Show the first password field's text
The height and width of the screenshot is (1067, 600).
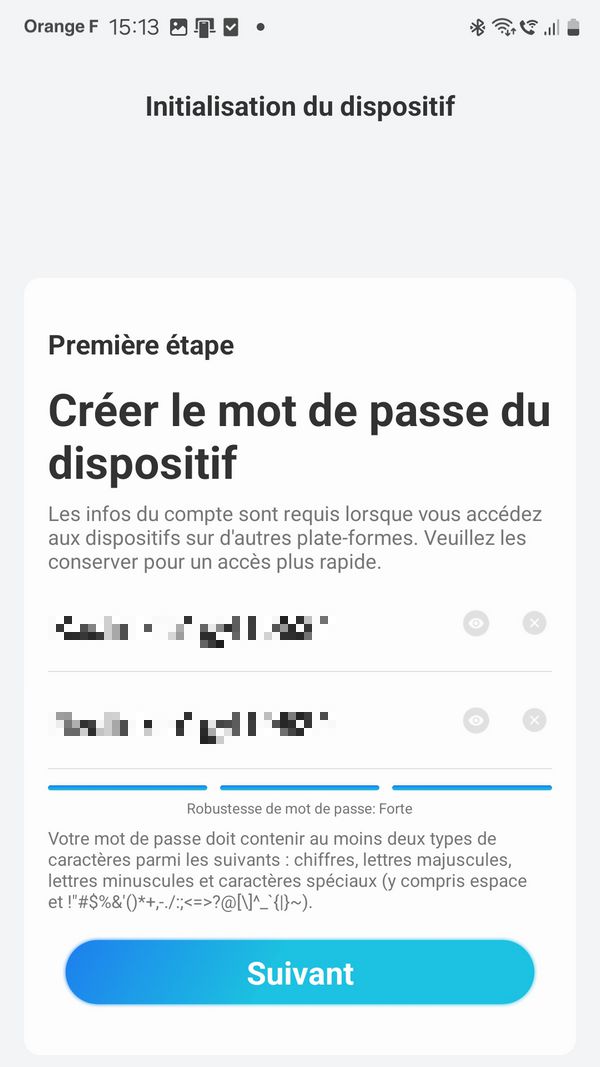(476, 623)
